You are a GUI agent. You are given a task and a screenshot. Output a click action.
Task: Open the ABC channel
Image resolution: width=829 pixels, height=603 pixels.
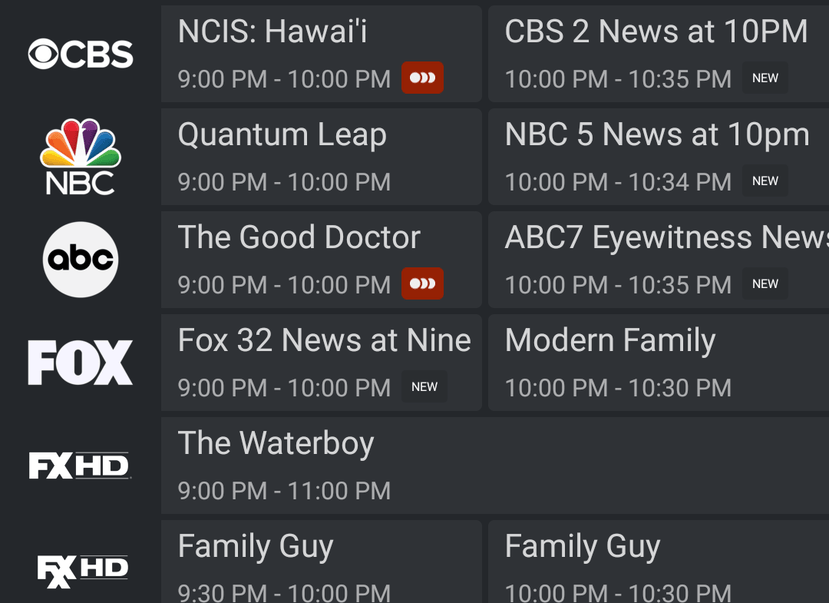pos(80,260)
